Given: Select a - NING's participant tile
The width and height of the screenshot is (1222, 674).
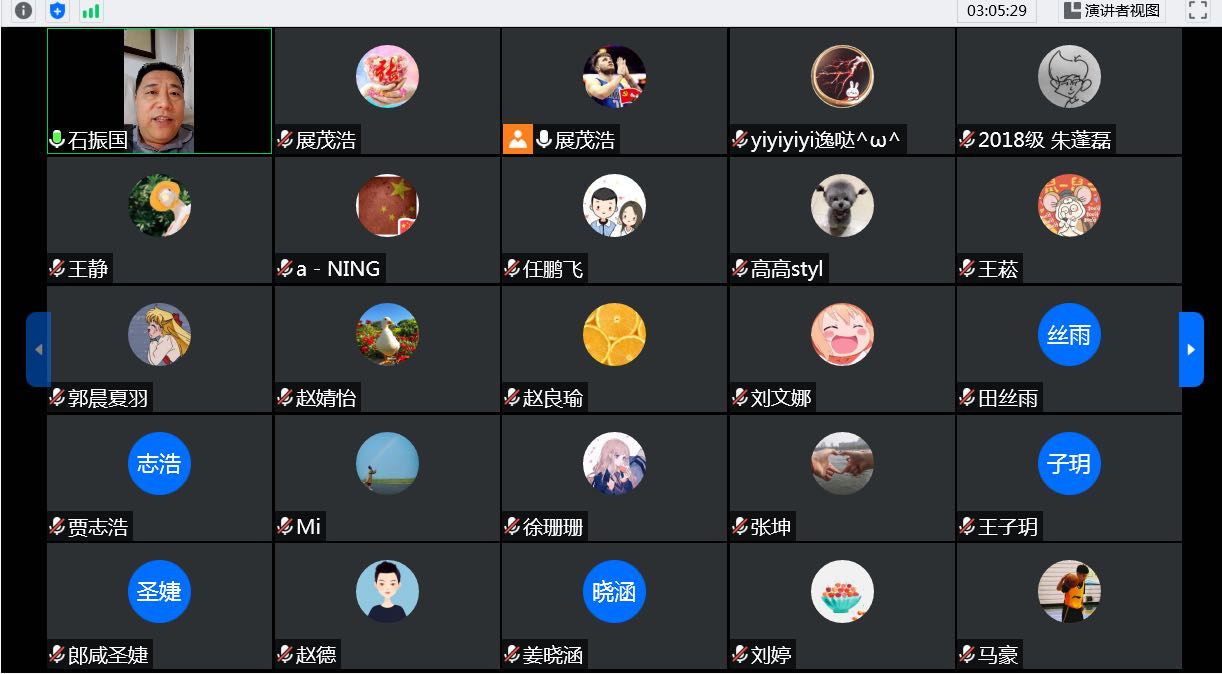Looking at the screenshot, I should tap(387, 220).
